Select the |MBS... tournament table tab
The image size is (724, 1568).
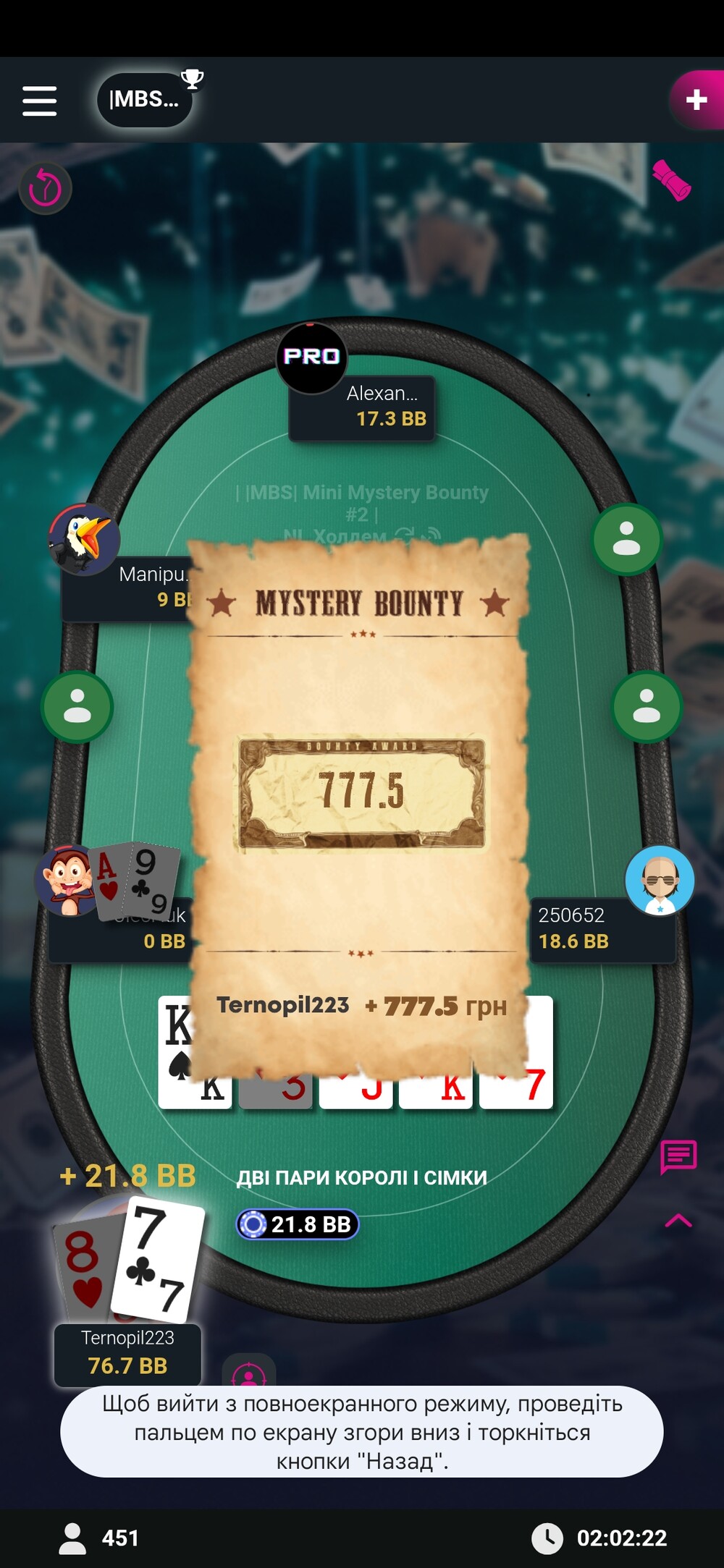(145, 100)
